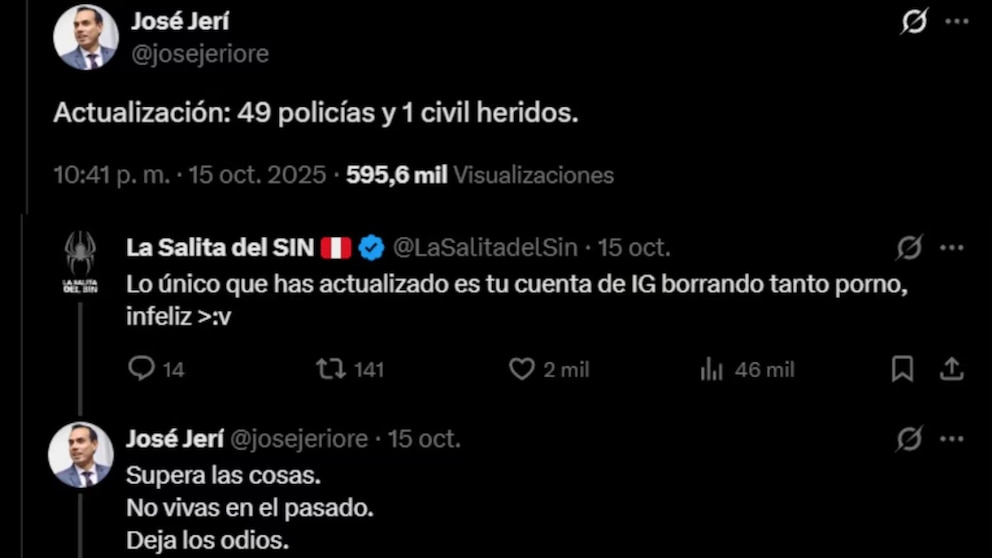The height and width of the screenshot is (558, 992).
Task: Repost La Salita del SIN's reply
Action: (x=330, y=369)
